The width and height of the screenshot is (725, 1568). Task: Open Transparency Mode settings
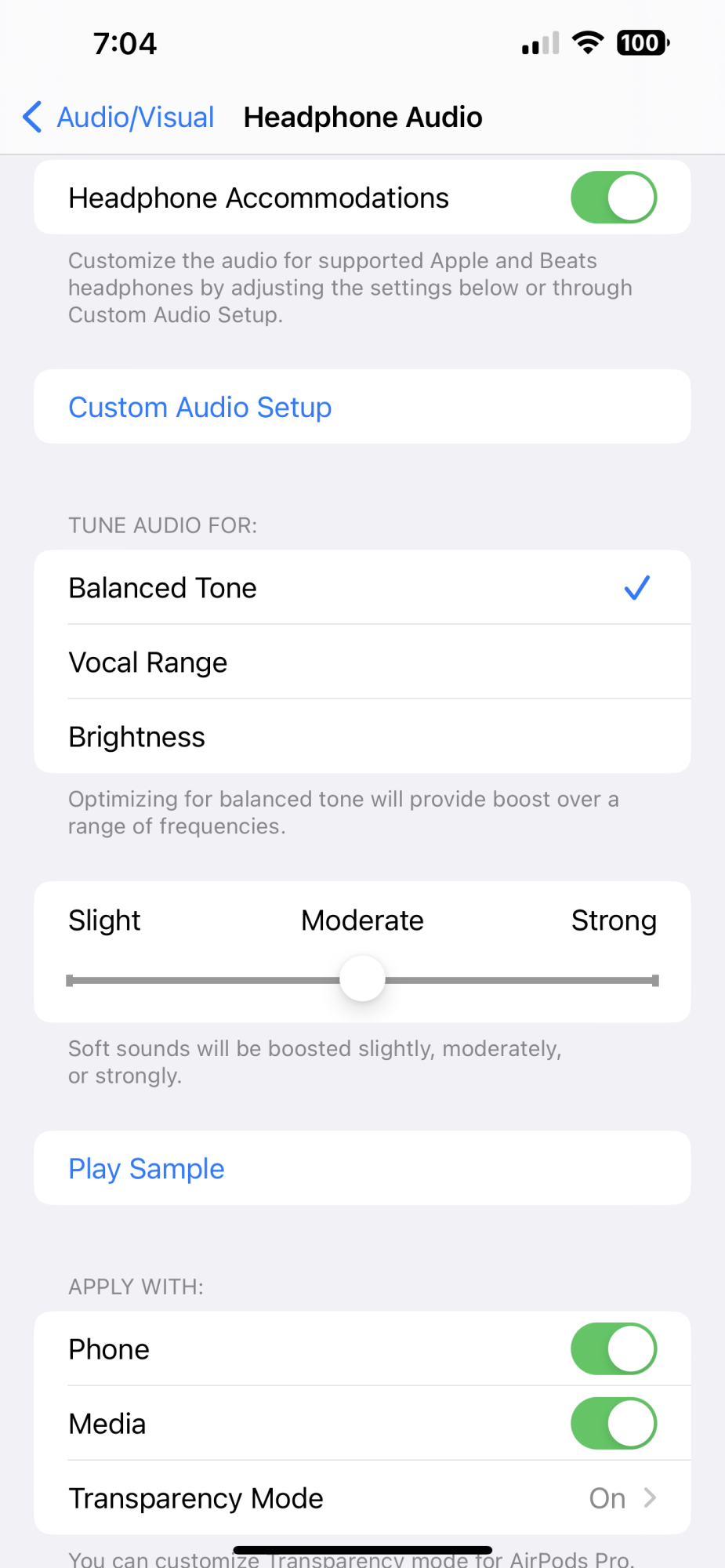click(x=362, y=1497)
